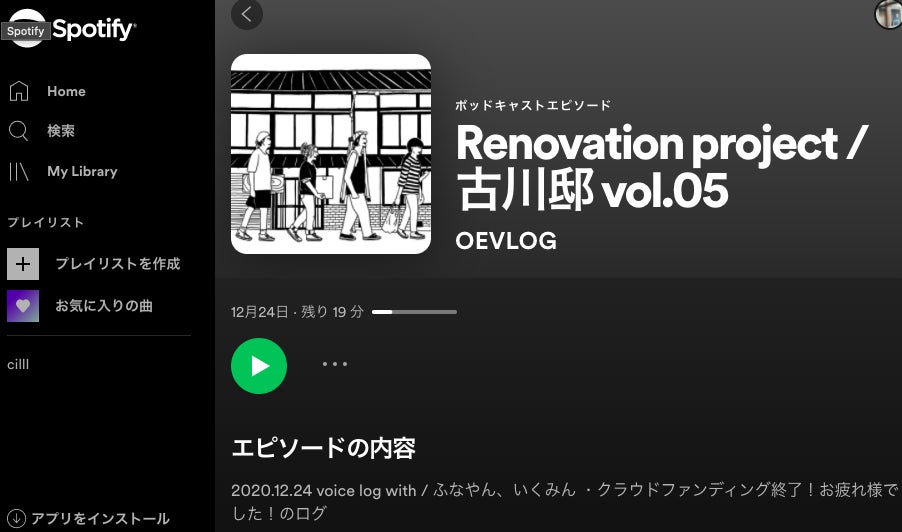Open My Library
Image resolution: width=902 pixels, height=532 pixels.
[x=81, y=171]
